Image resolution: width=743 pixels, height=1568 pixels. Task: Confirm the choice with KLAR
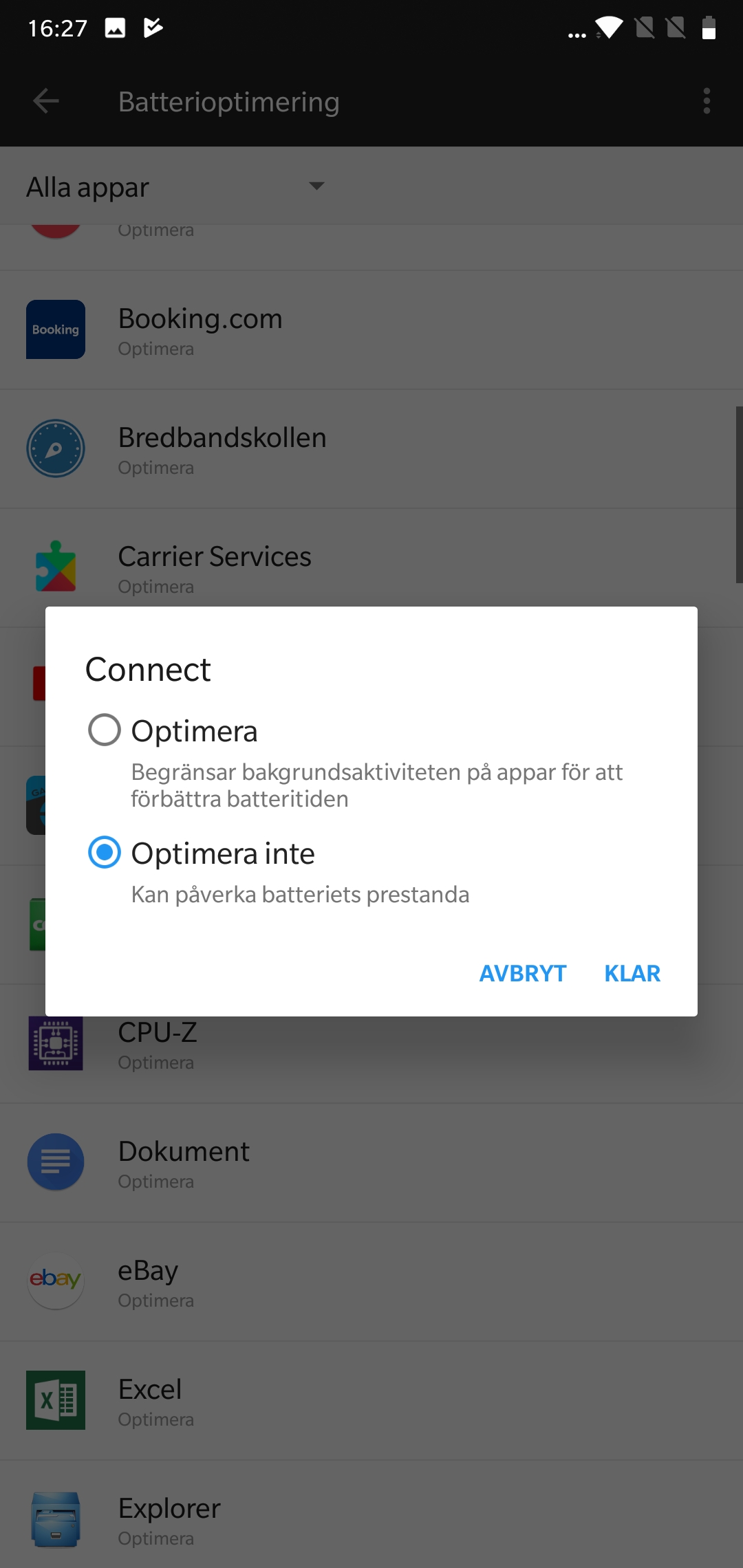pyautogui.click(x=632, y=973)
